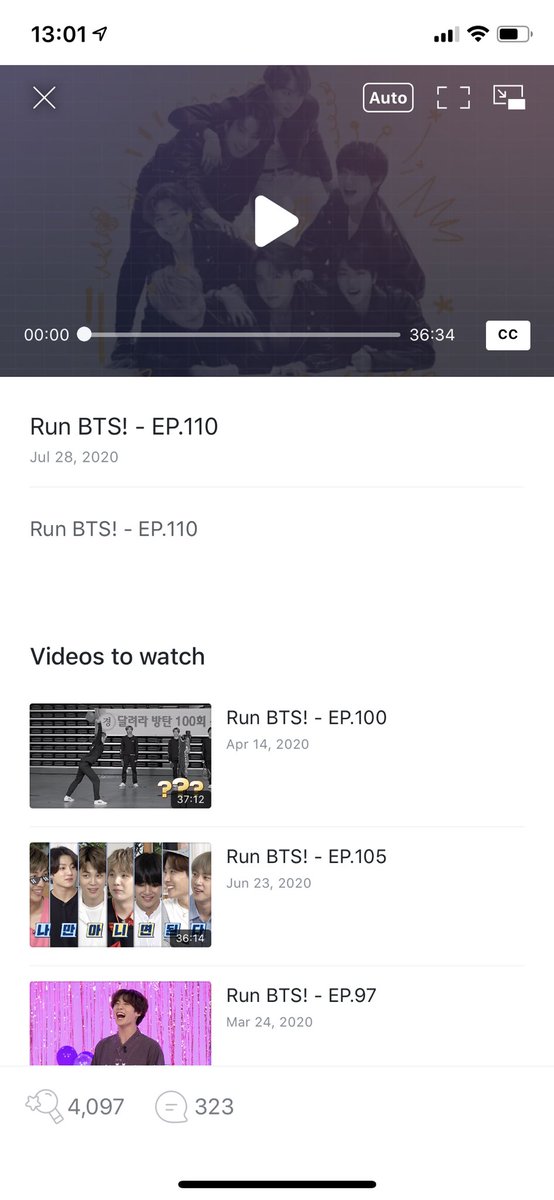Tap the video progress bar
This screenshot has width=554, height=1200.
point(240,335)
